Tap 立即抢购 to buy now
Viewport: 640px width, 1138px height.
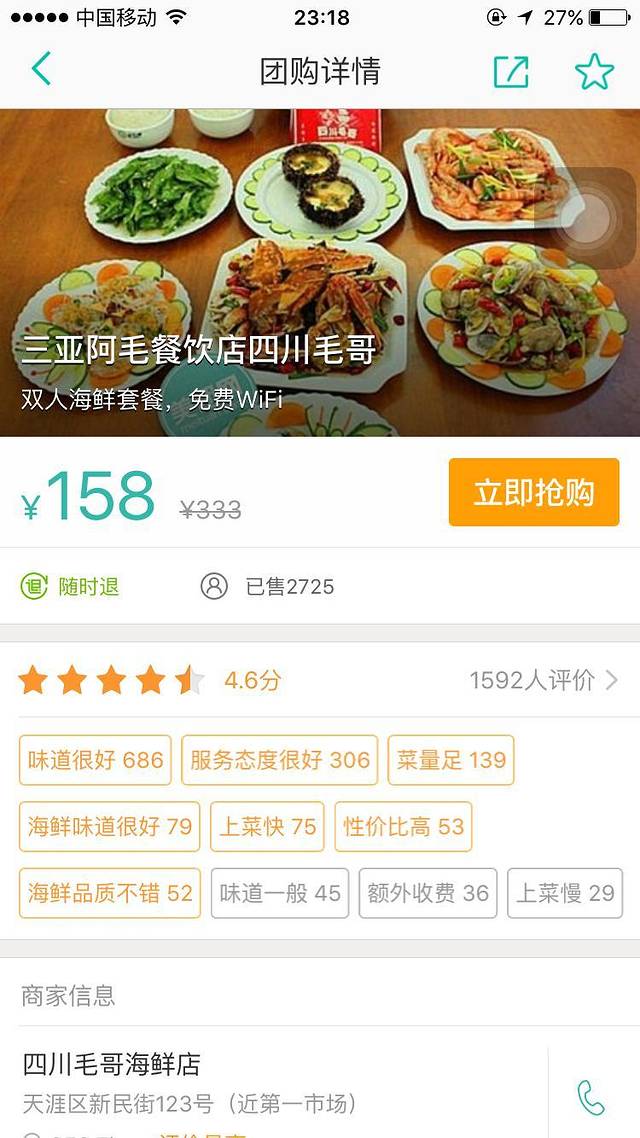(x=534, y=493)
